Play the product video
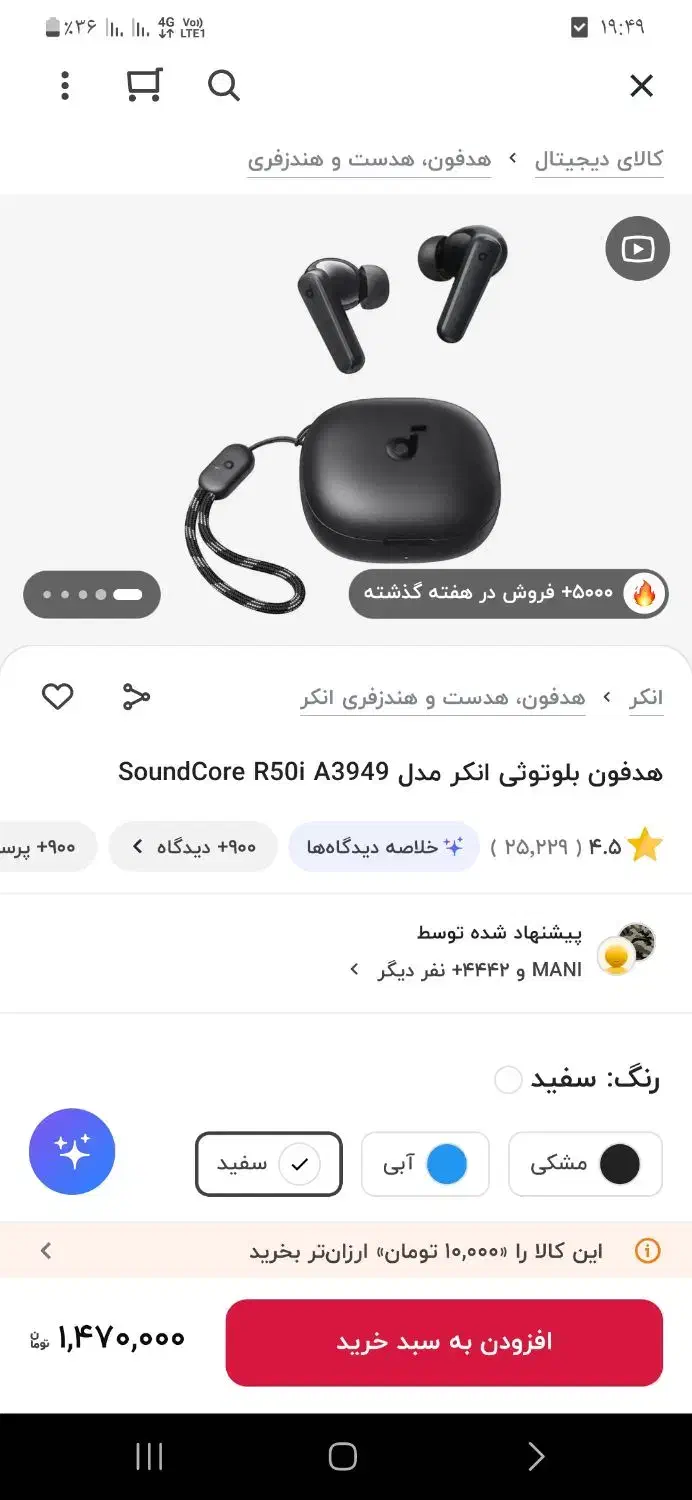 pyautogui.click(x=637, y=248)
